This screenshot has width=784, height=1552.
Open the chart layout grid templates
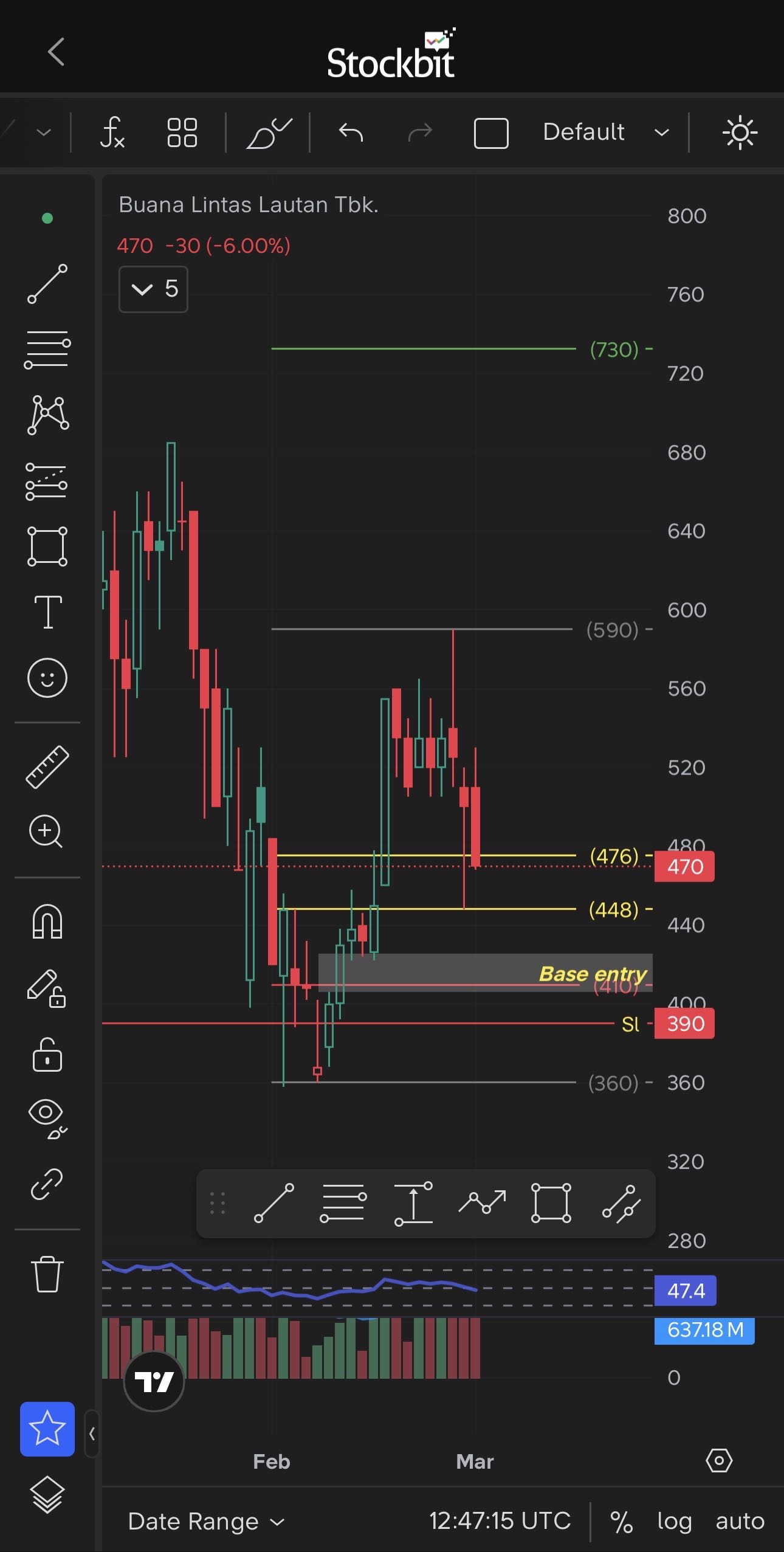182,132
